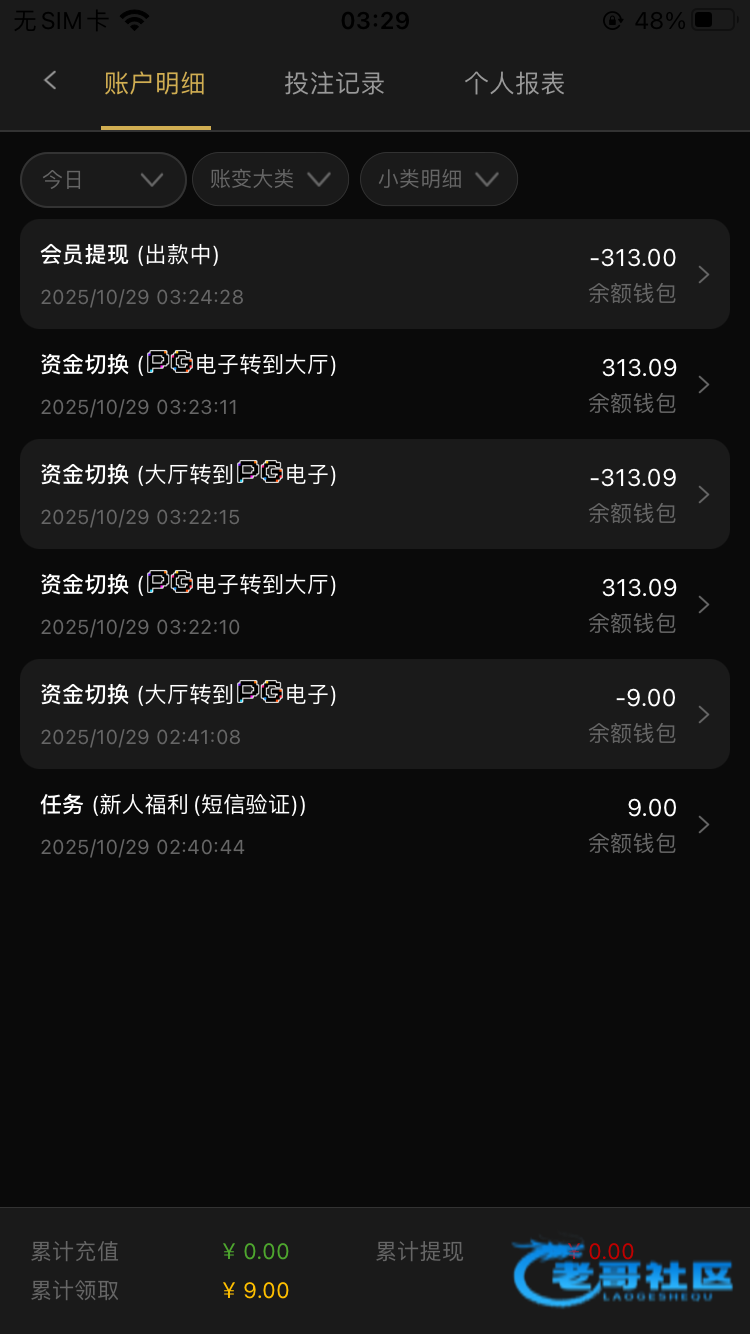The image size is (750, 1334).
Task: Open the 03:22:15 大厅转到PG电子 record
Action: coord(375,494)
